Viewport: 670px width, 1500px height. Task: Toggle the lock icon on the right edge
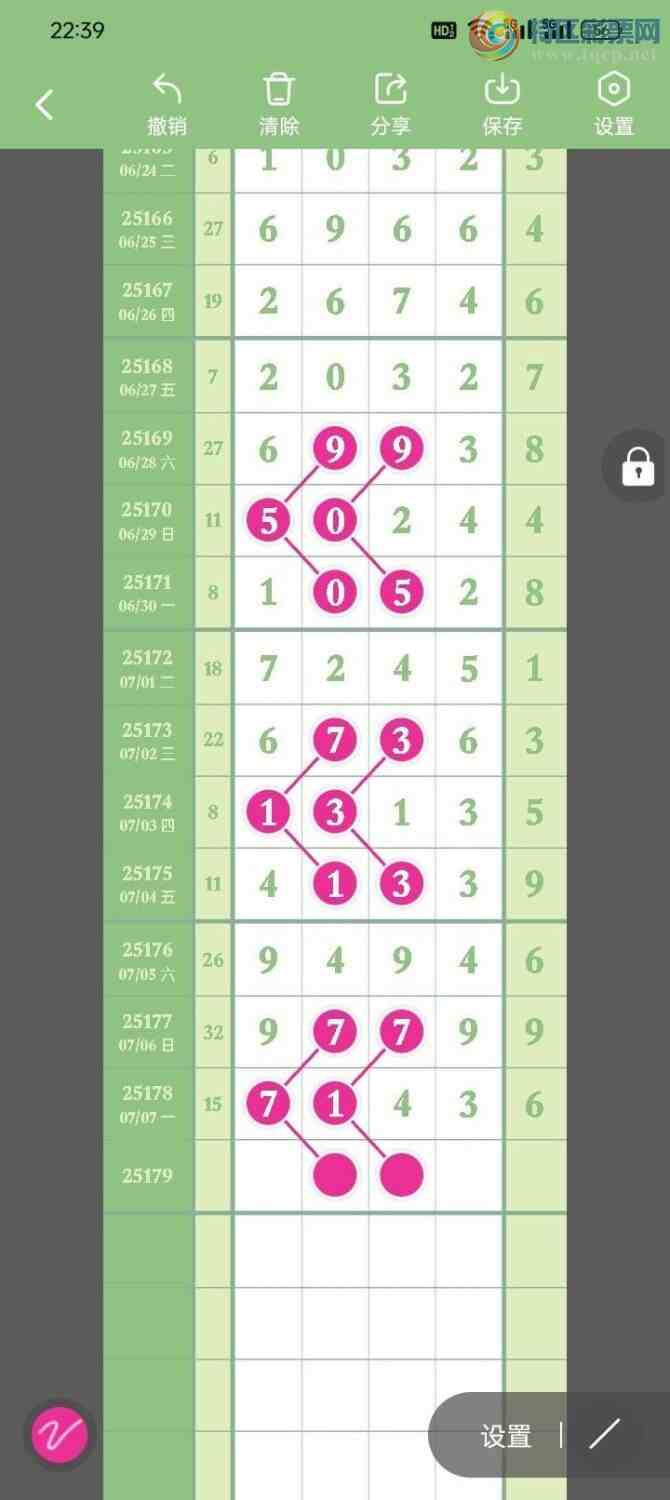click(x=637, y=466)
